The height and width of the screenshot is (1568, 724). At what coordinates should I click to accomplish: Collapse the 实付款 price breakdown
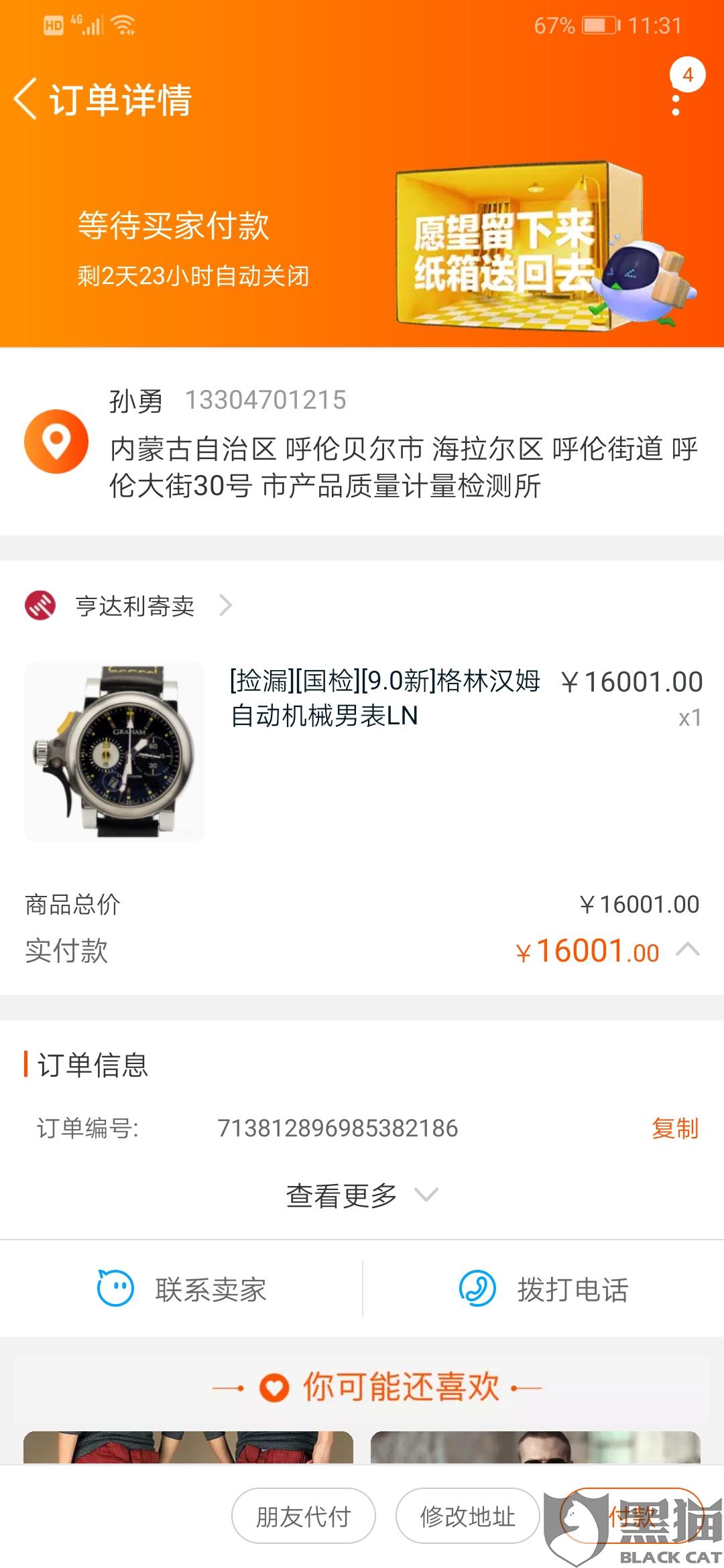[x=688, y=950]
